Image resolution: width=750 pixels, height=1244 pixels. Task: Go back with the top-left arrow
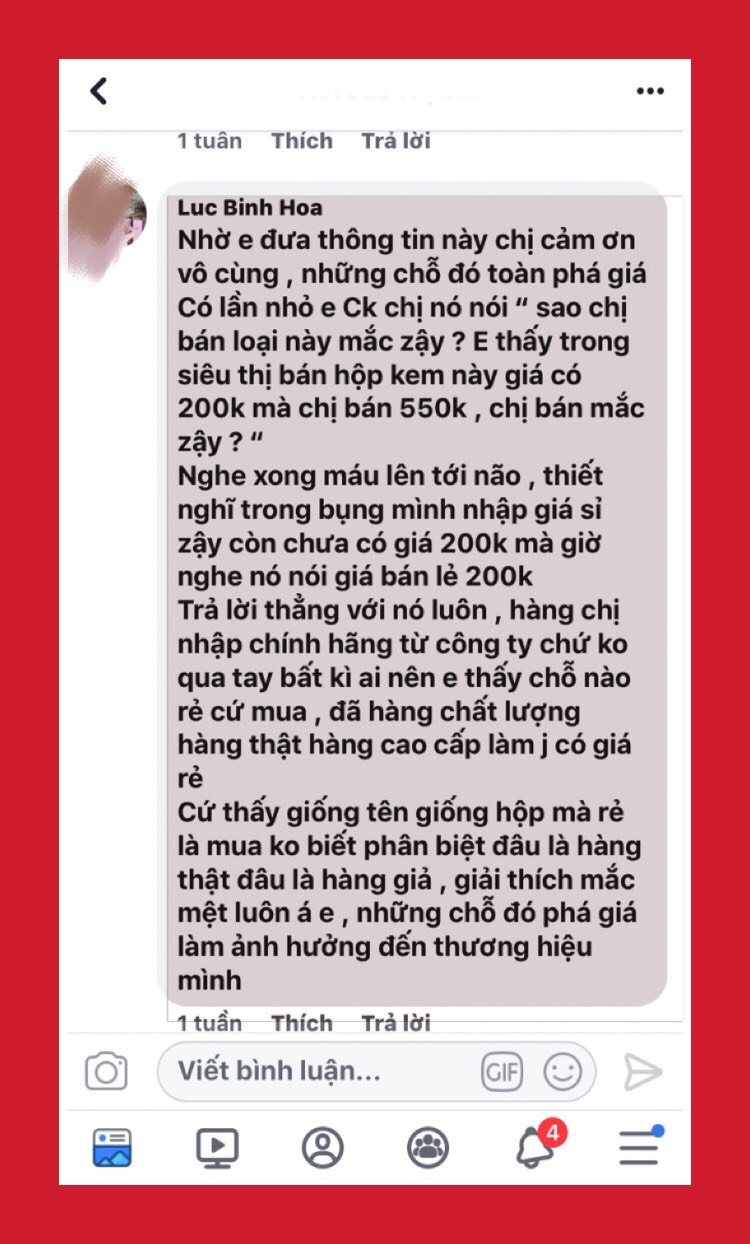98,91
